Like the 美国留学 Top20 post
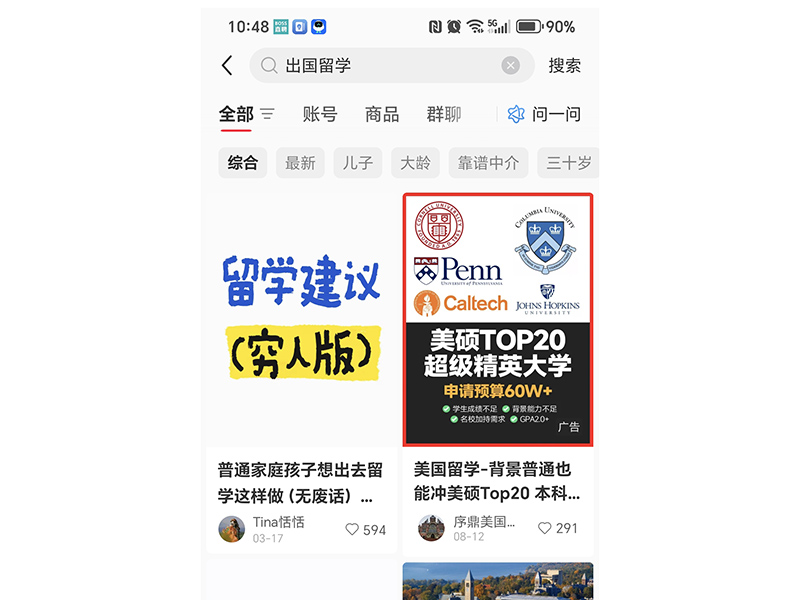This screenshot has width=800, height=600. point(546,528)
